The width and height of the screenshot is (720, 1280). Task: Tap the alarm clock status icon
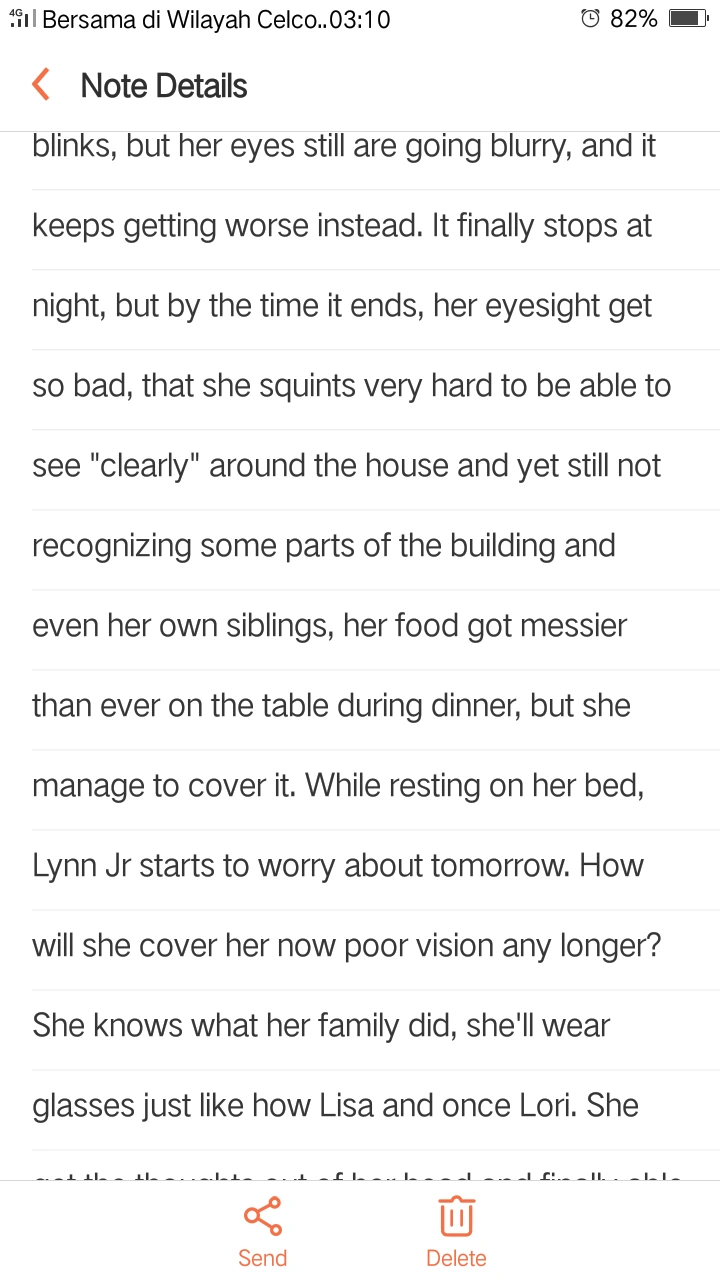pyautogui.click(x=590, y=17)
